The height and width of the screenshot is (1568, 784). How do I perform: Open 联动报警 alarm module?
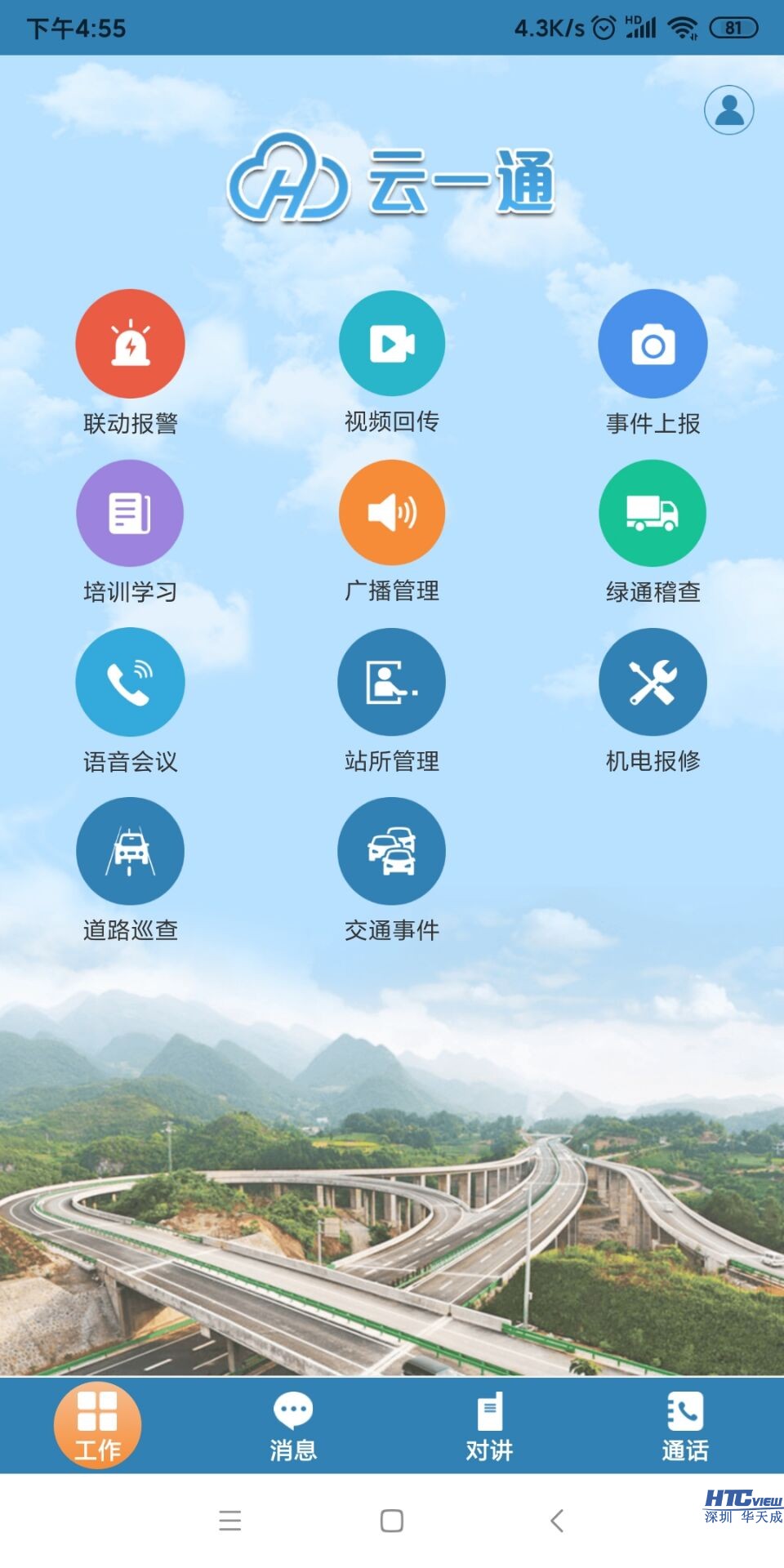pos(130,344)
